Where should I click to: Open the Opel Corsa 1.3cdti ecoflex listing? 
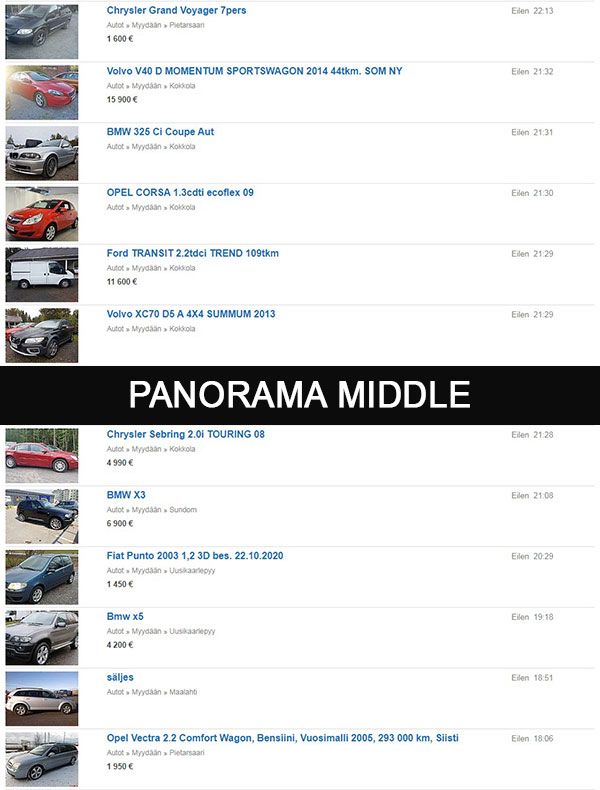coord(180,192)
